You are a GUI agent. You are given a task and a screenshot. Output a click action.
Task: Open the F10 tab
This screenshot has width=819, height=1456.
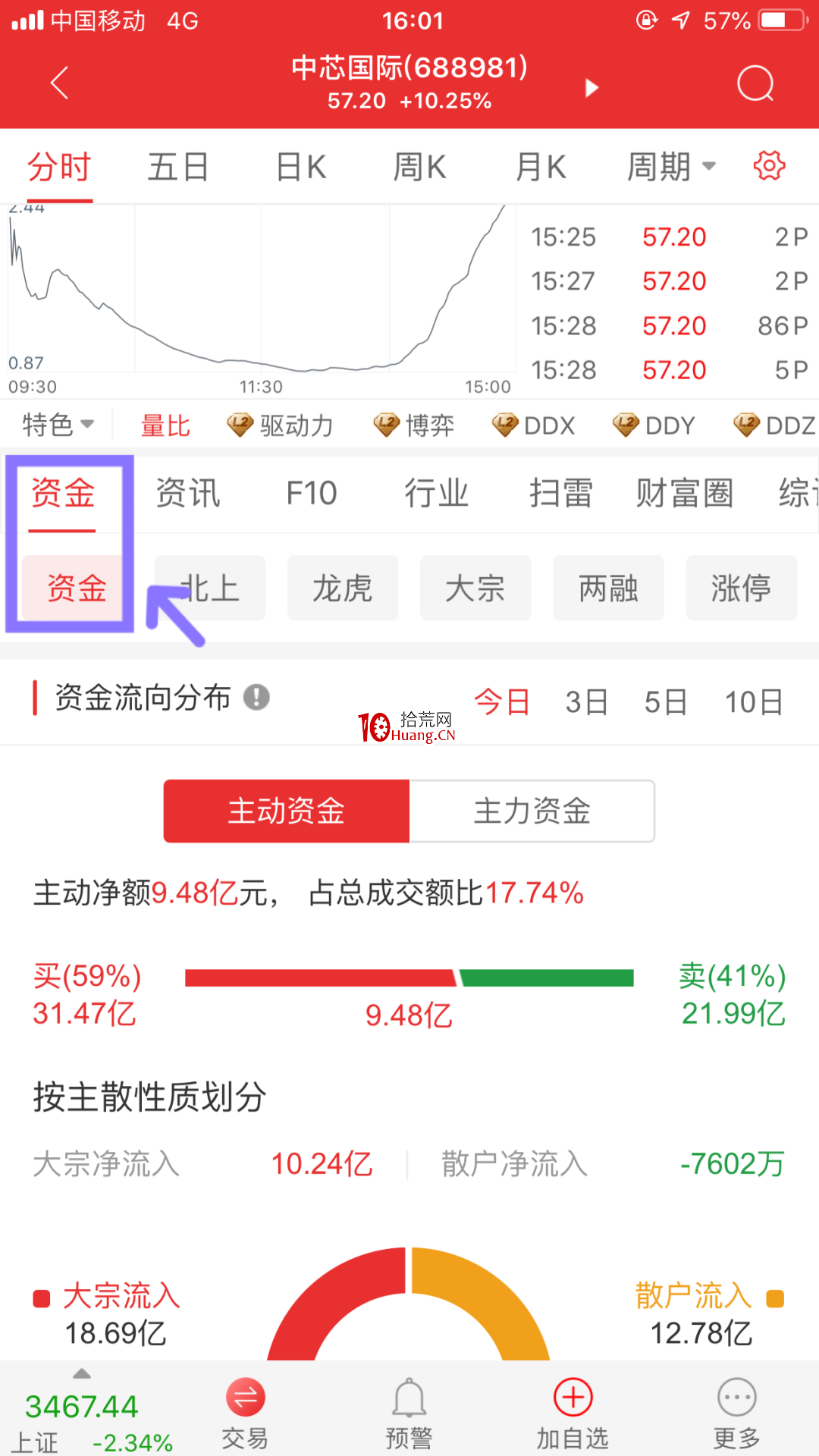pos(312,493)
